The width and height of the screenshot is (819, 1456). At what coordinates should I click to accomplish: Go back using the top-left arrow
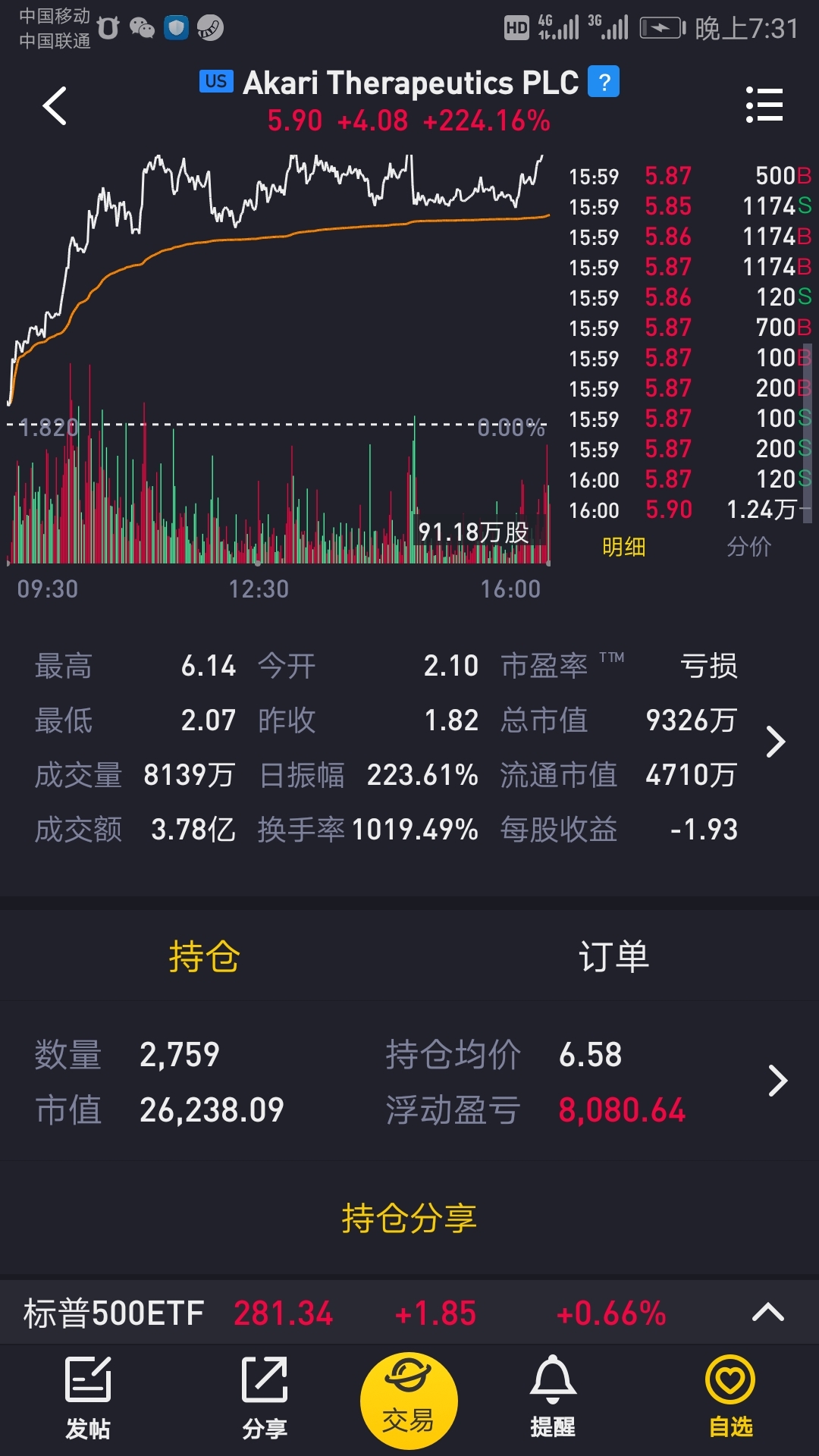pyautogui.click(x=55, y=105)
